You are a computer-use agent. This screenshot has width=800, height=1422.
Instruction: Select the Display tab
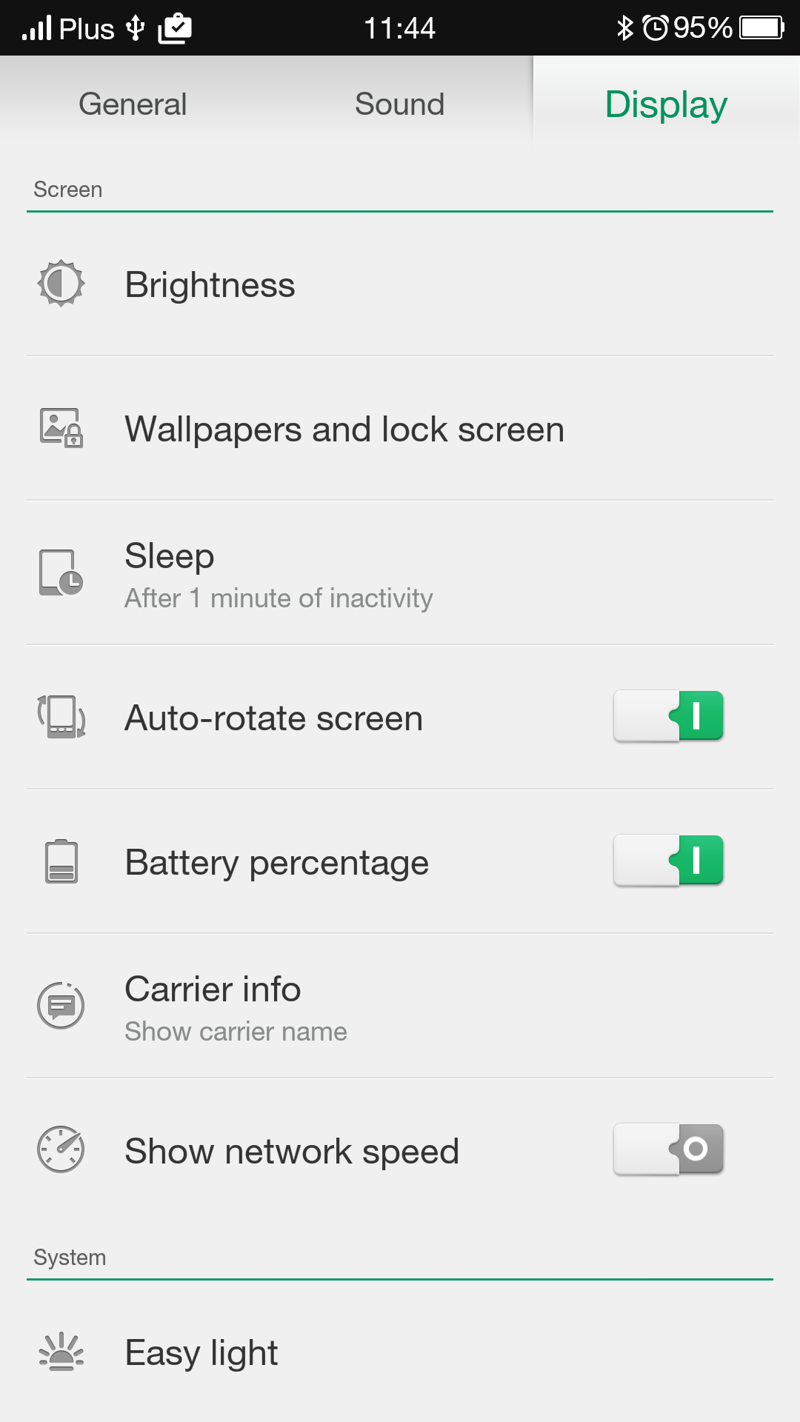(666, 104)
